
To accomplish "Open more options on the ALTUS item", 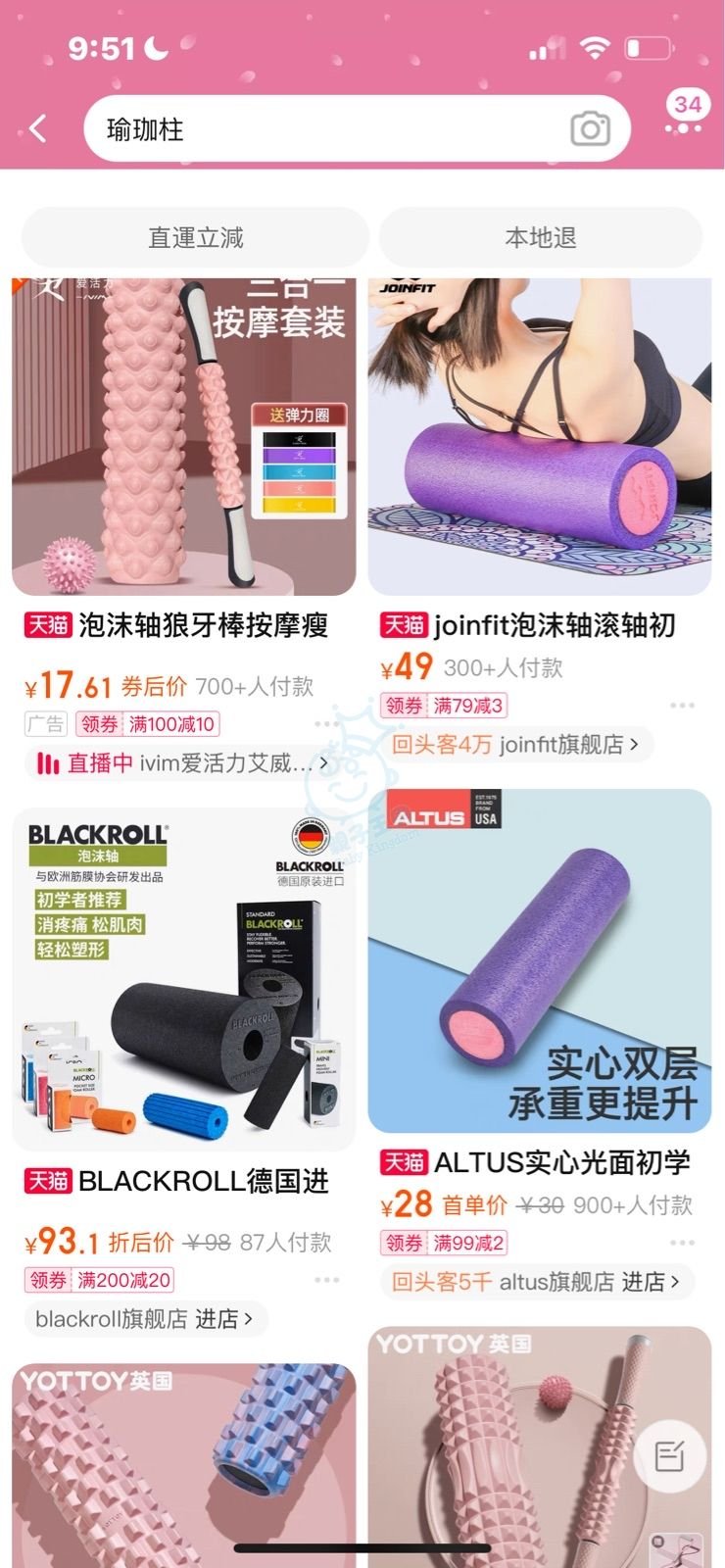I will [x=682, y=1243].
